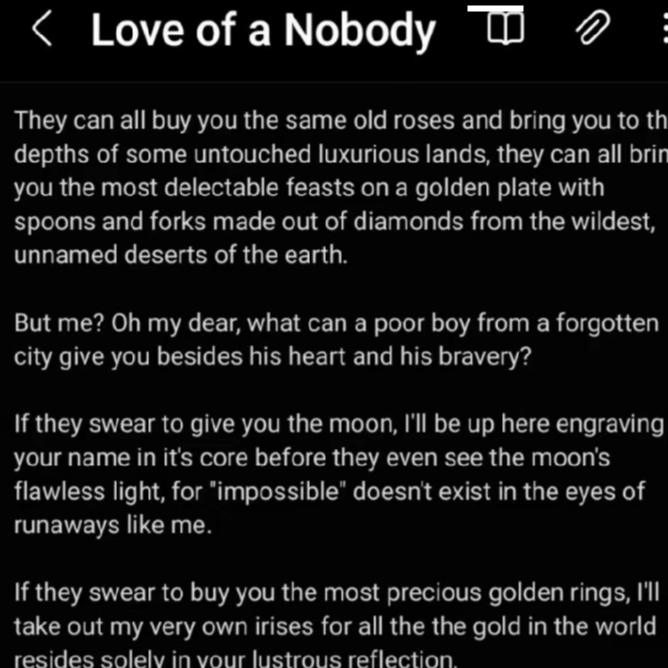The image size is (668, 668).
Task: Open reading mode book icon
Action: pos(505,31)
